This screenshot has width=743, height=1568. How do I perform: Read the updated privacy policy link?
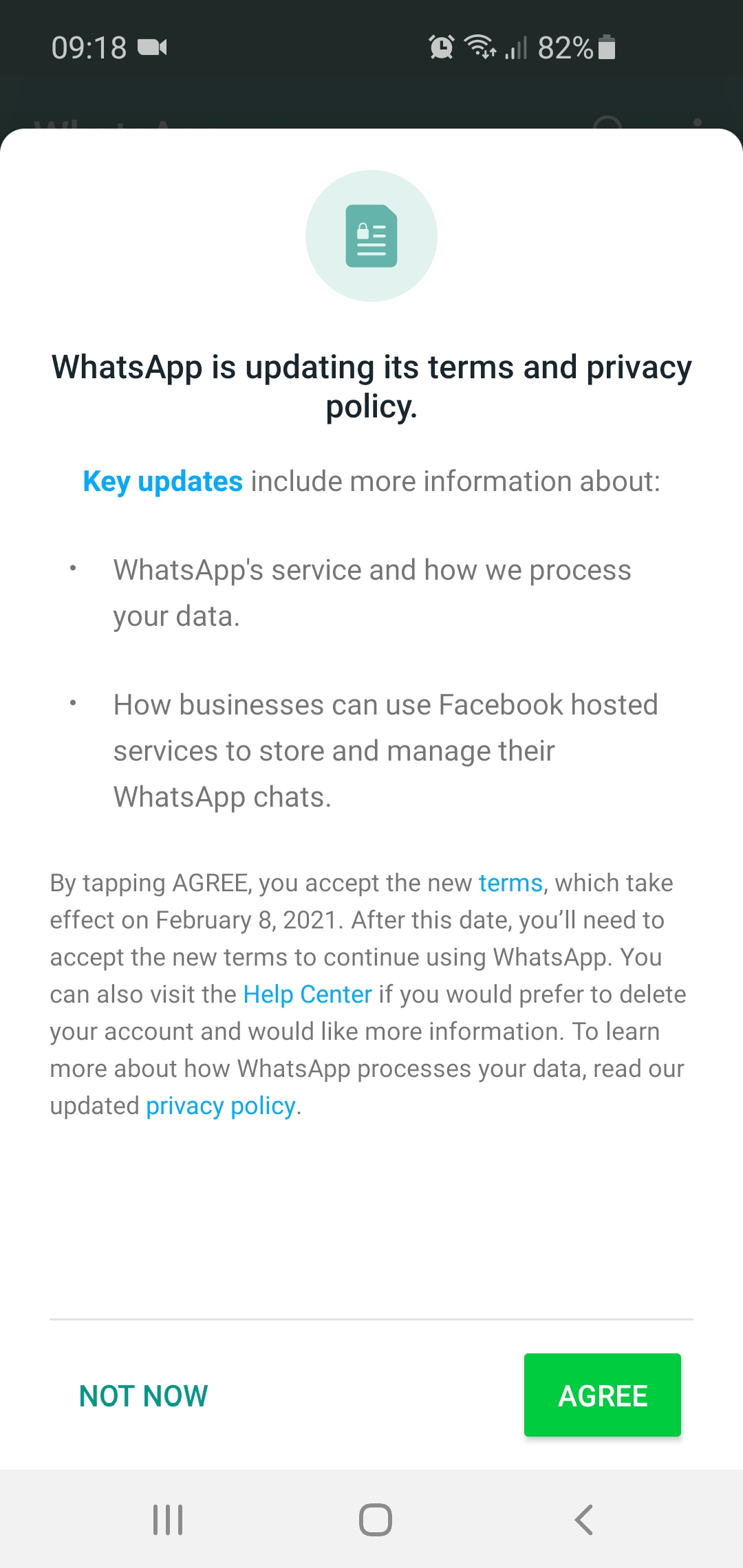(221, 1106)
